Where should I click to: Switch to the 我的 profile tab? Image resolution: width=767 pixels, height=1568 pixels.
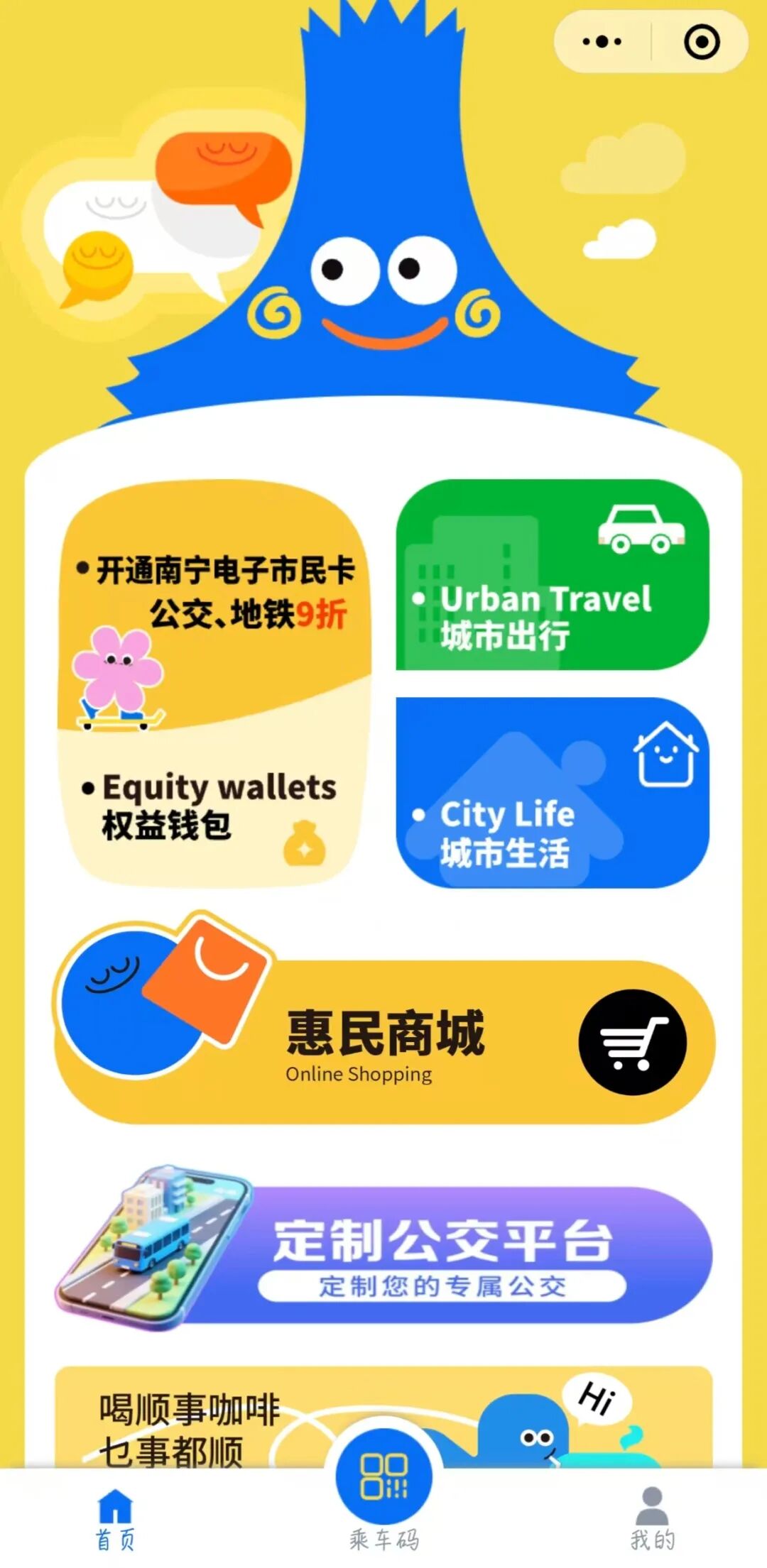coord(652,1519)
